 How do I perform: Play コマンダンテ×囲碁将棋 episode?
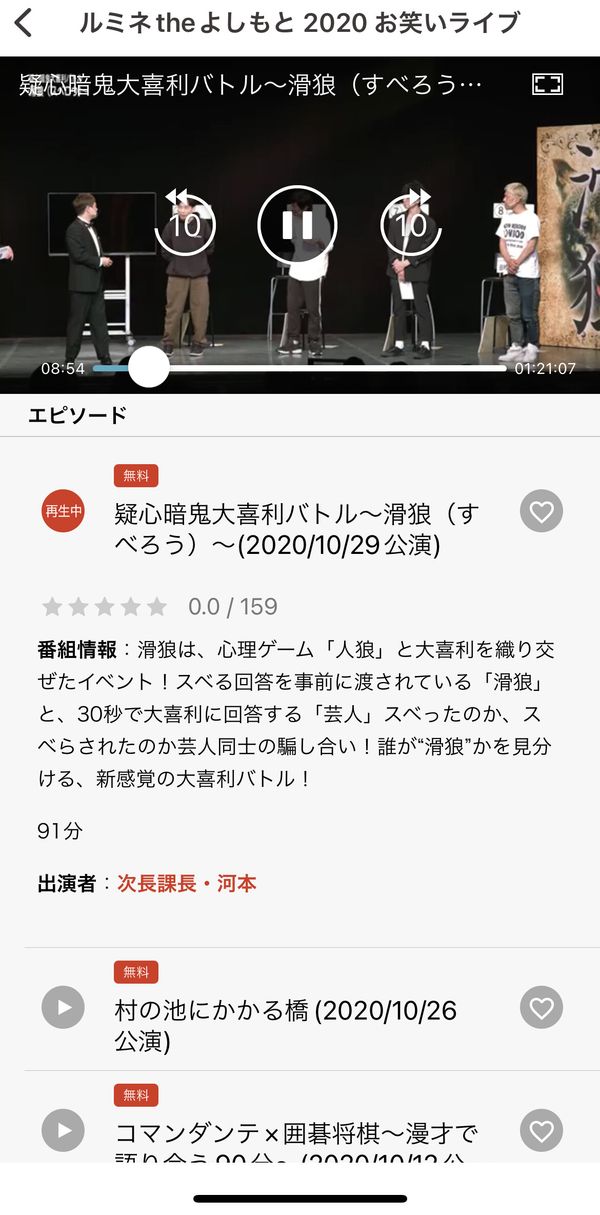coord(63,1130)
